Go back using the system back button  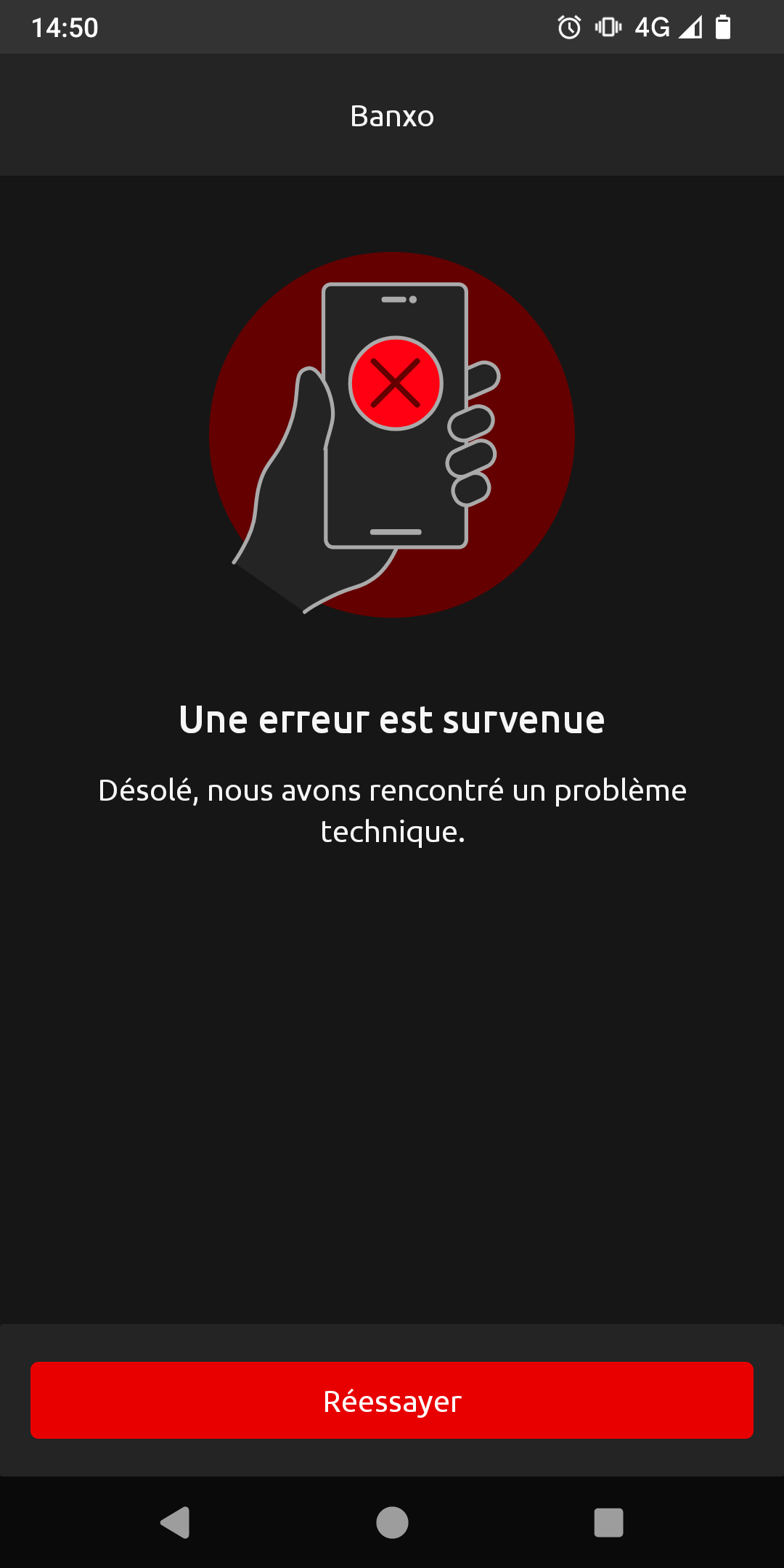point(175,1522)
